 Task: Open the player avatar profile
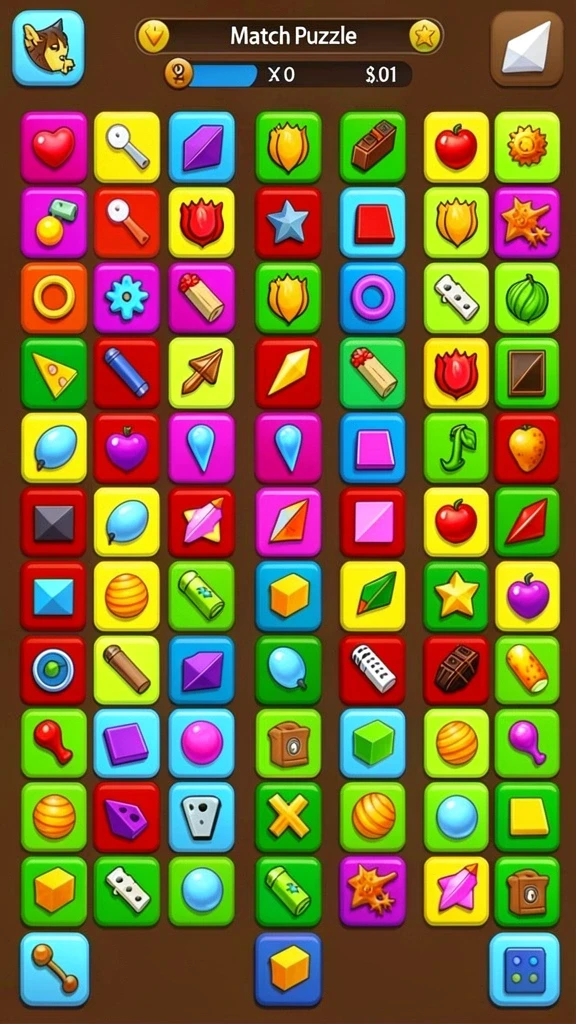tap(48, 48)
